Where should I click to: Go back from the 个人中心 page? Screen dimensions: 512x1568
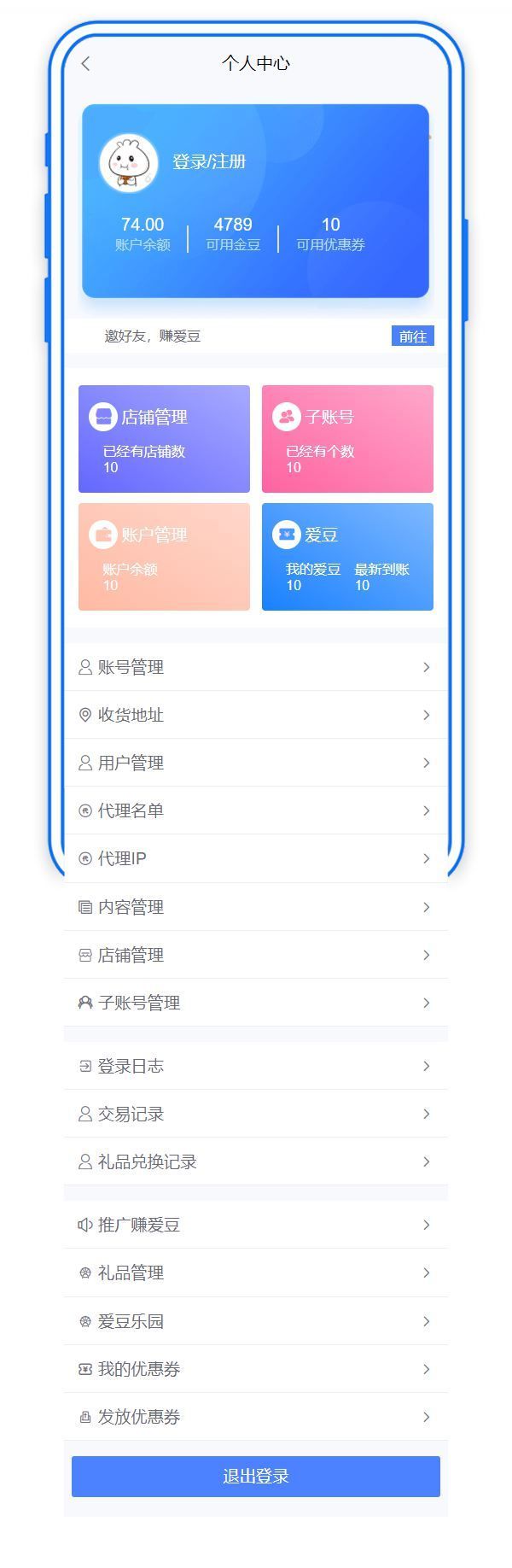pos(85,63)
